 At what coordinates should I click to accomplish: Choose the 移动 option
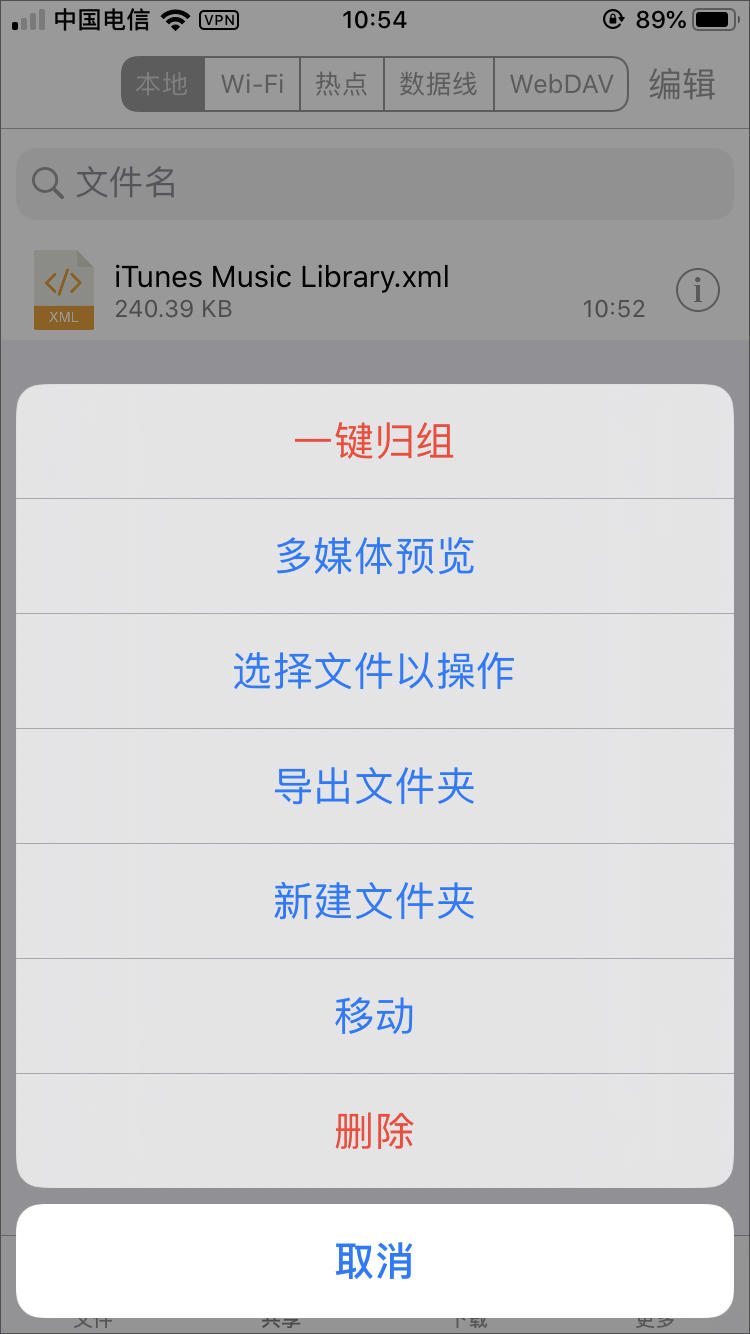coord(374,1016)
